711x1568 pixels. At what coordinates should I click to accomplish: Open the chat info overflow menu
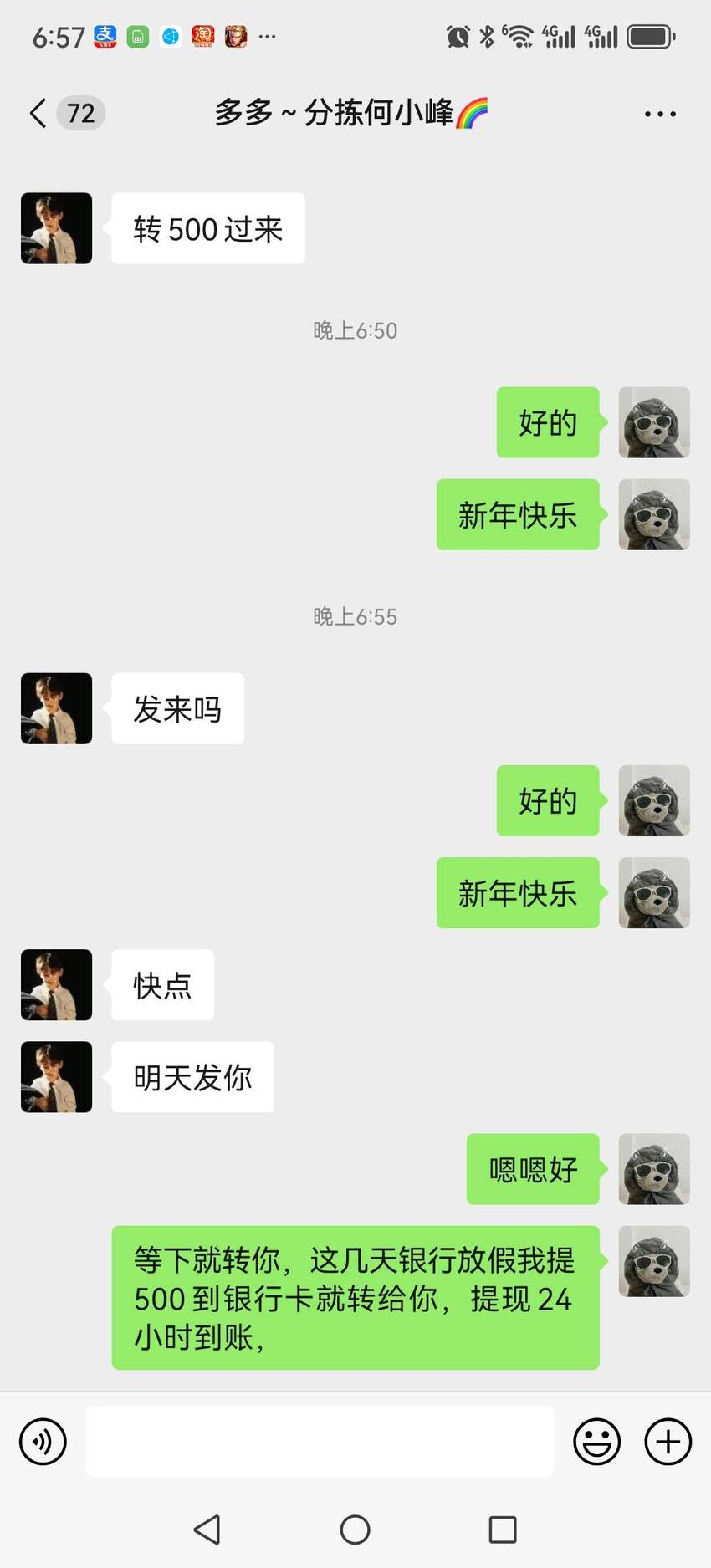(x=660, y=114)
